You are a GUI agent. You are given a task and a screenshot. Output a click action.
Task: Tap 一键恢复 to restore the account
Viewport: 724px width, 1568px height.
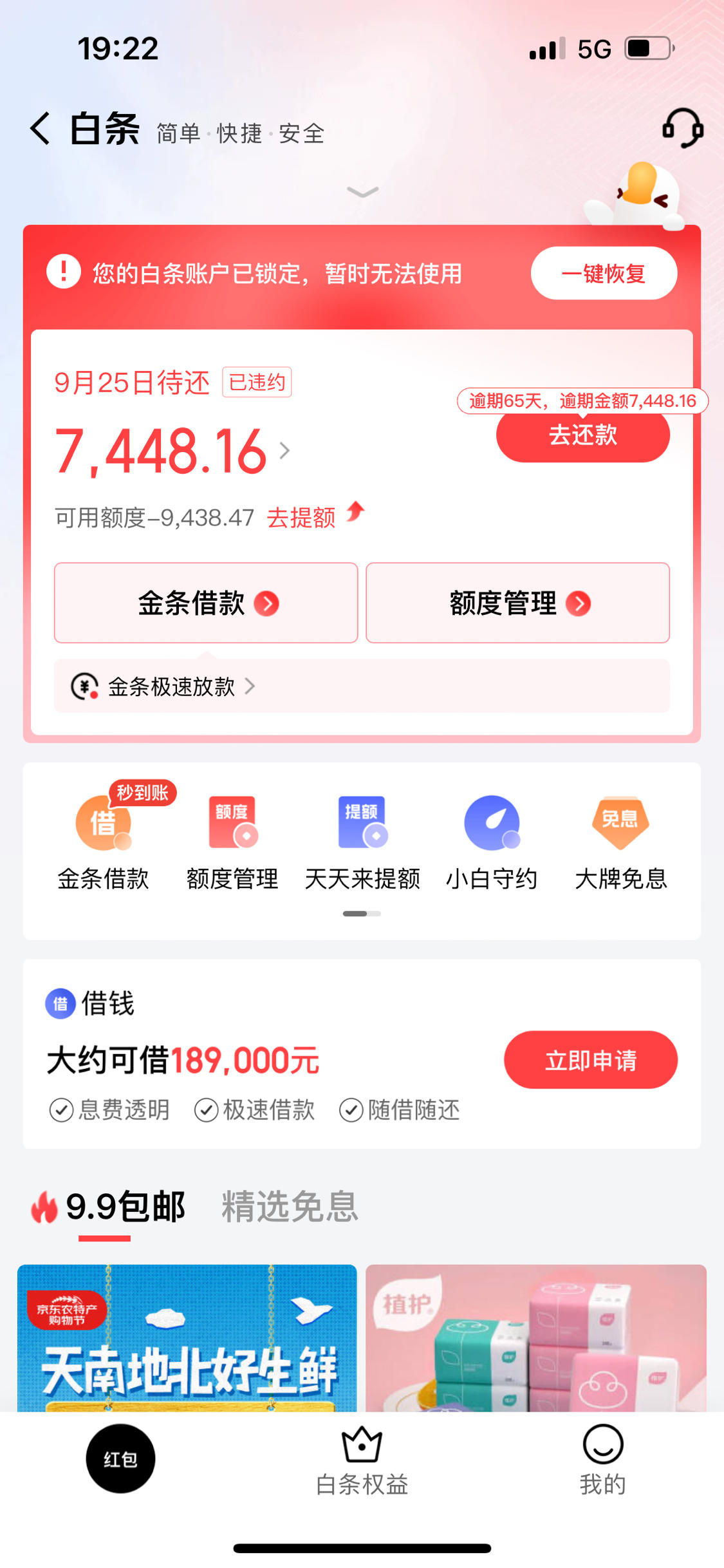(x=603, y=274)
